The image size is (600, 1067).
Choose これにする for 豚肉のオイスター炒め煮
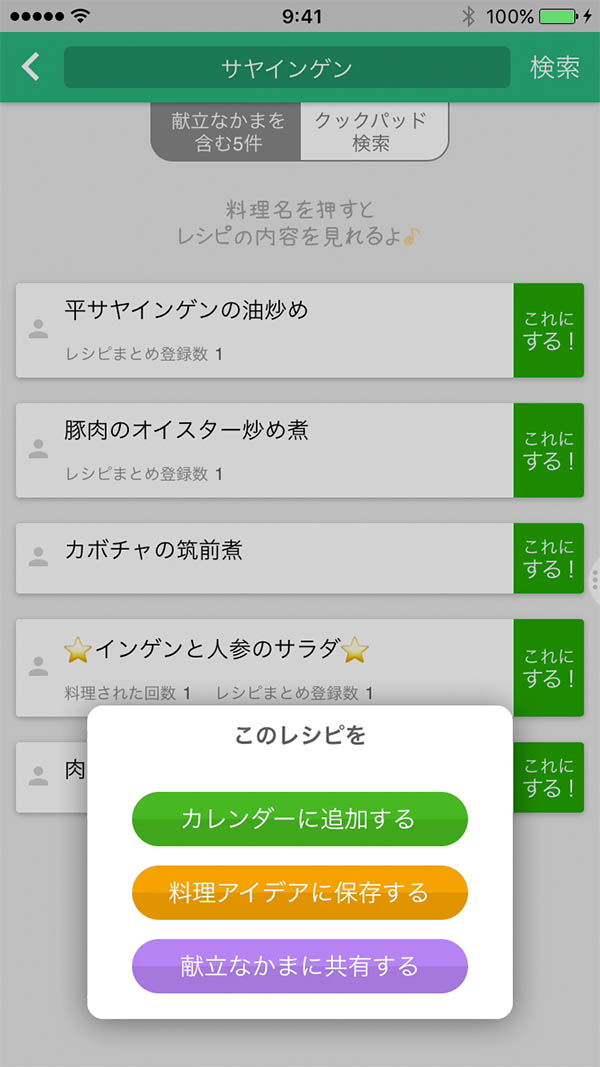pos(548,450)
